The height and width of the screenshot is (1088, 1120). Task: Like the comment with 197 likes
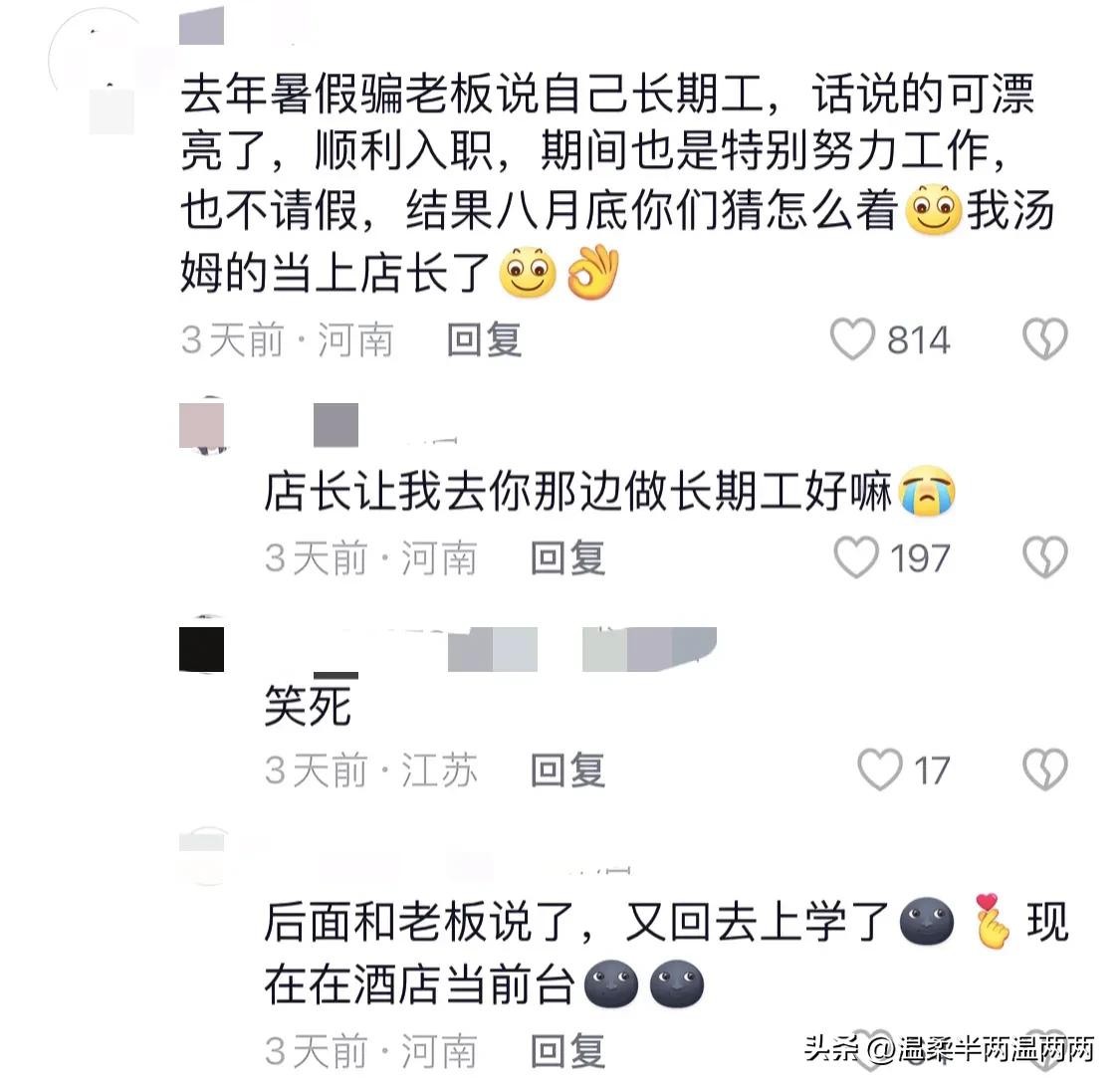pos(856,557)
